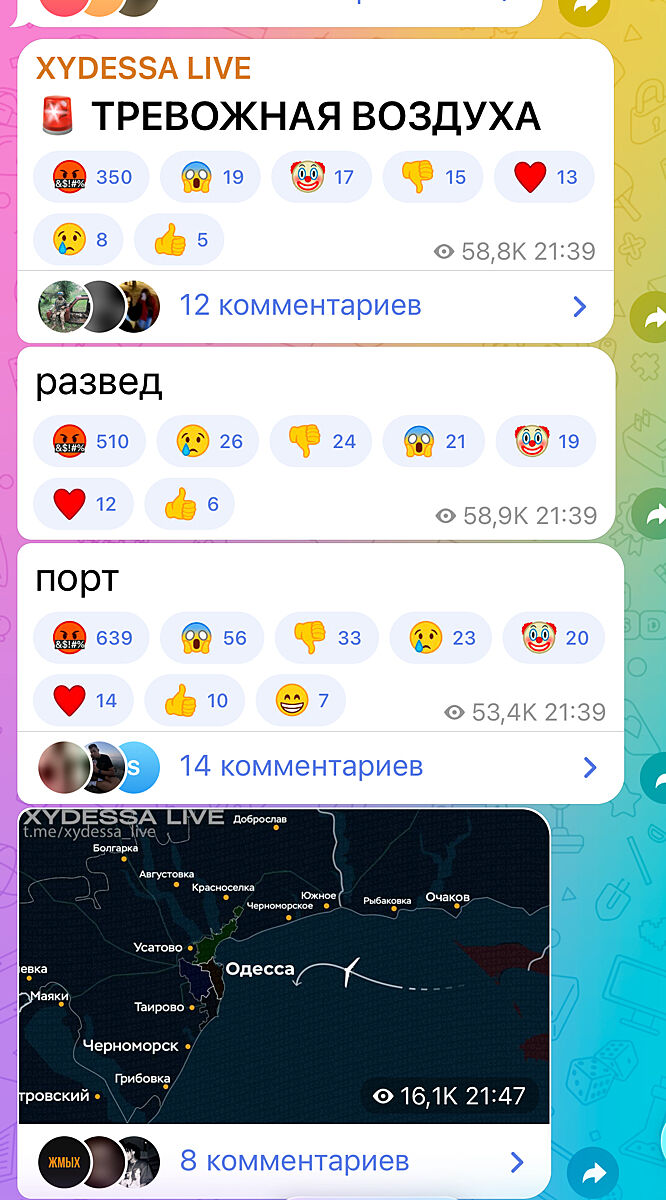Screen dimensions: 666x1200
Task: Tap thumbs up reaction with 6 on развед
Action: 189,505
